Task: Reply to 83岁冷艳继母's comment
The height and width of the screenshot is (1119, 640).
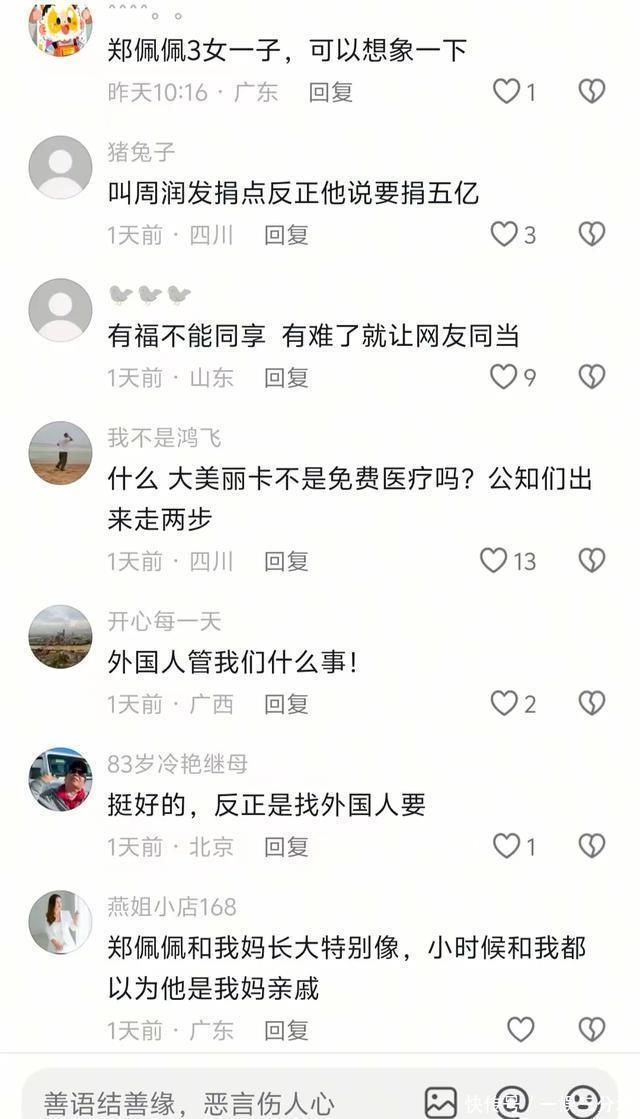Action: click(286, 847)
